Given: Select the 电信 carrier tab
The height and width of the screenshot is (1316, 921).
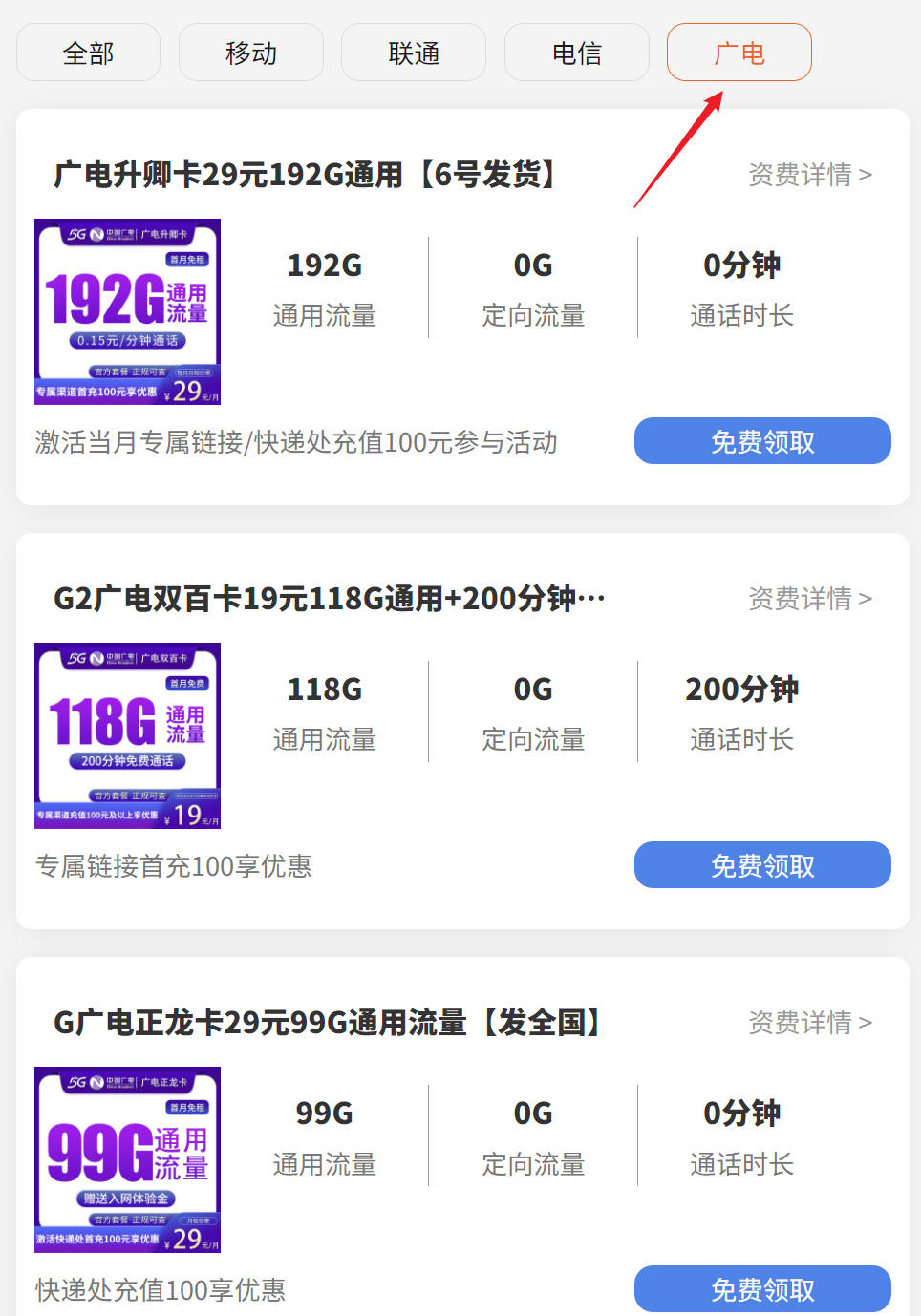Looking at the screenshot, I should click(576, 53).
